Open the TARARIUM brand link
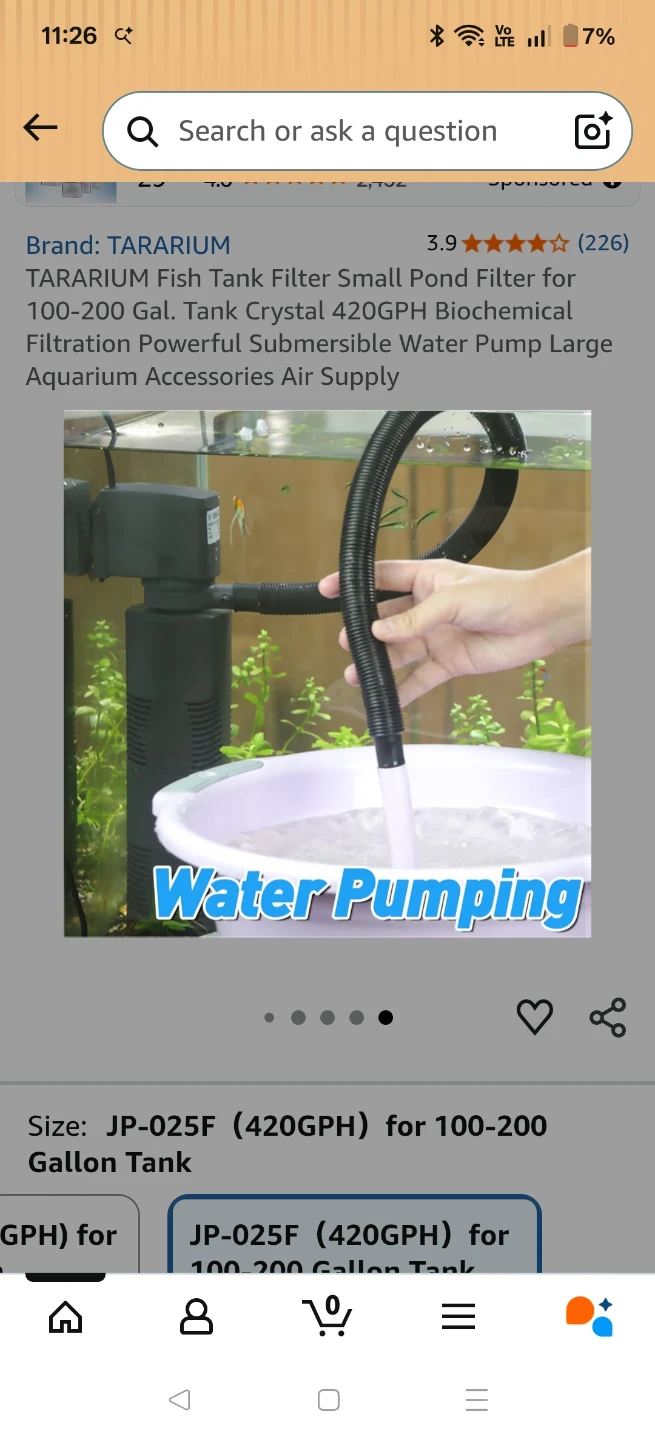 [x=128, y=245]
